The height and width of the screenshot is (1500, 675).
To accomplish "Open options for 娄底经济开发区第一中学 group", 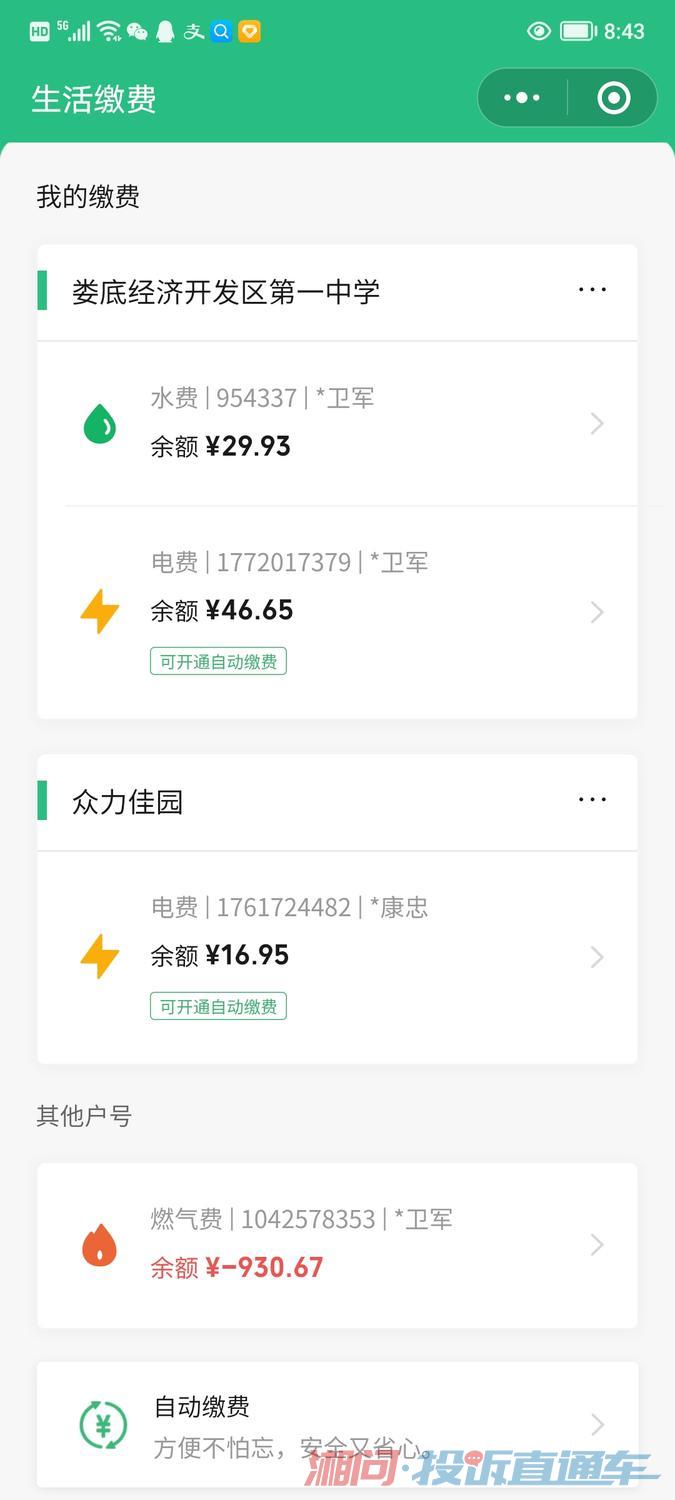I will point(592,291).
